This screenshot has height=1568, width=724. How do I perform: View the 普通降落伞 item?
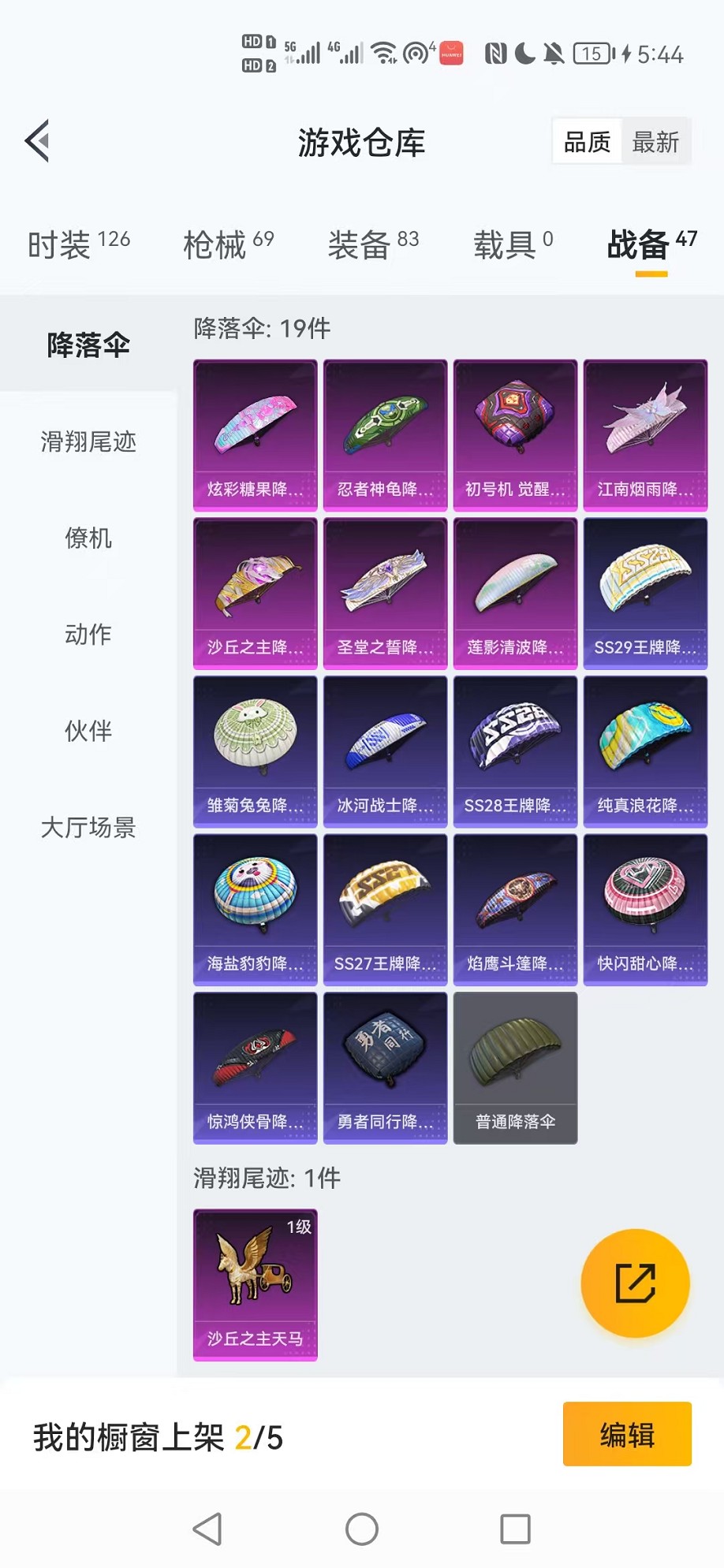click(515, 1067)
